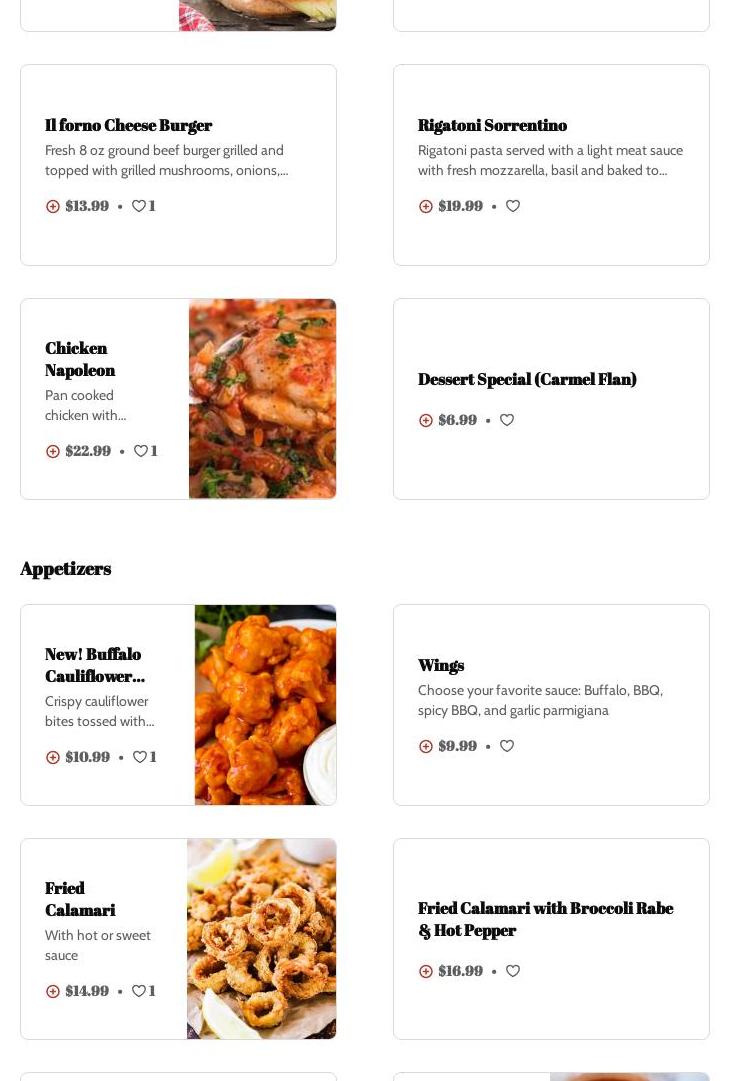Screen dimensions: 750x1081
Task: Favorite the Wings appetizer
Action: tap(507, 746)
